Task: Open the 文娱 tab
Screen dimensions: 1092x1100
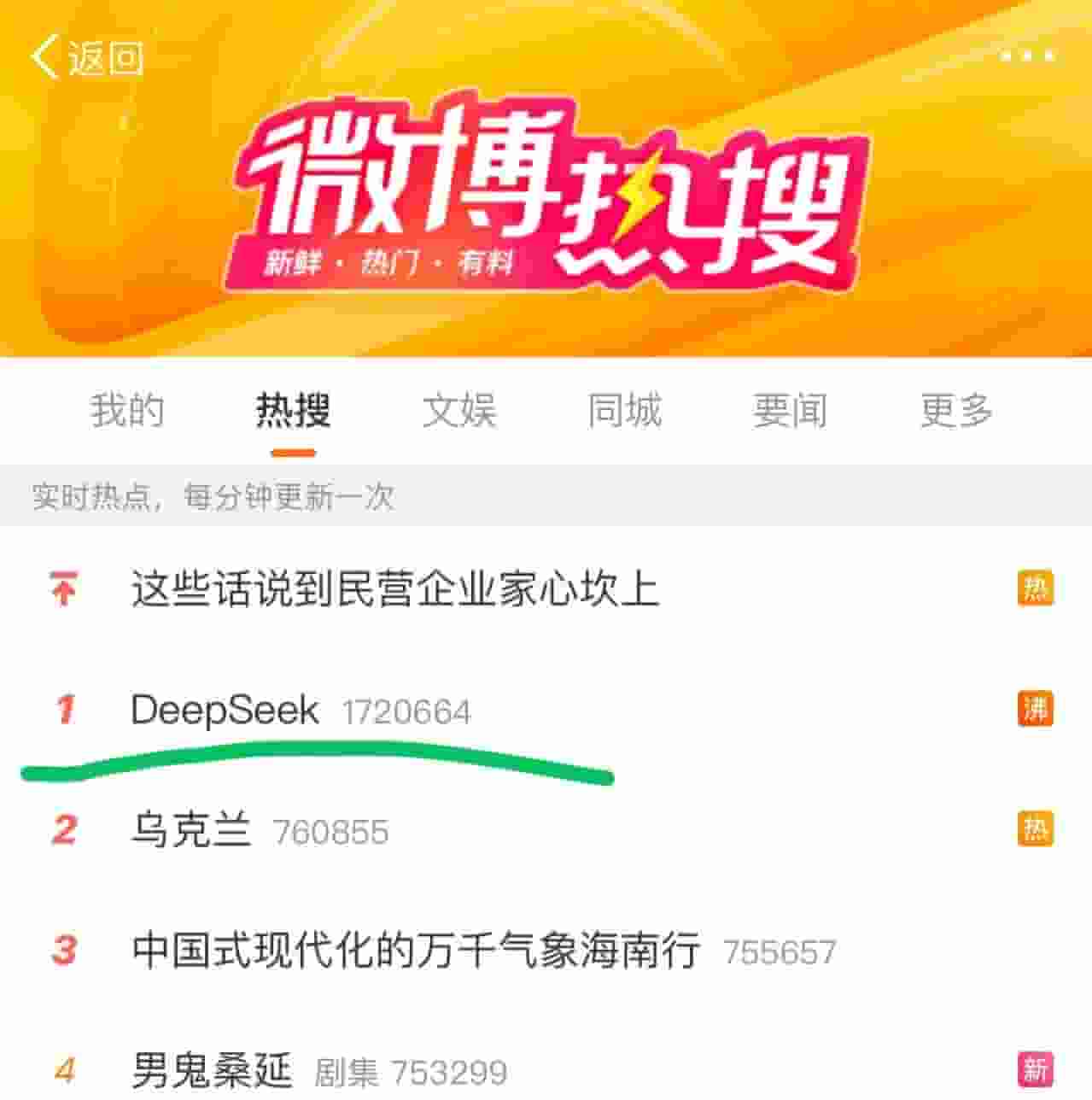Action: (461, 410)
